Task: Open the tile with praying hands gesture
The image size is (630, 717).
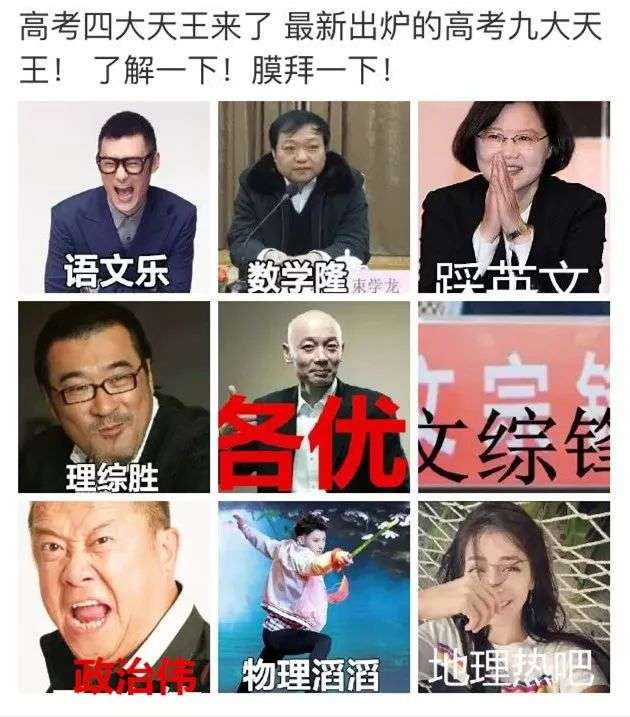Action: pos(513,197)
